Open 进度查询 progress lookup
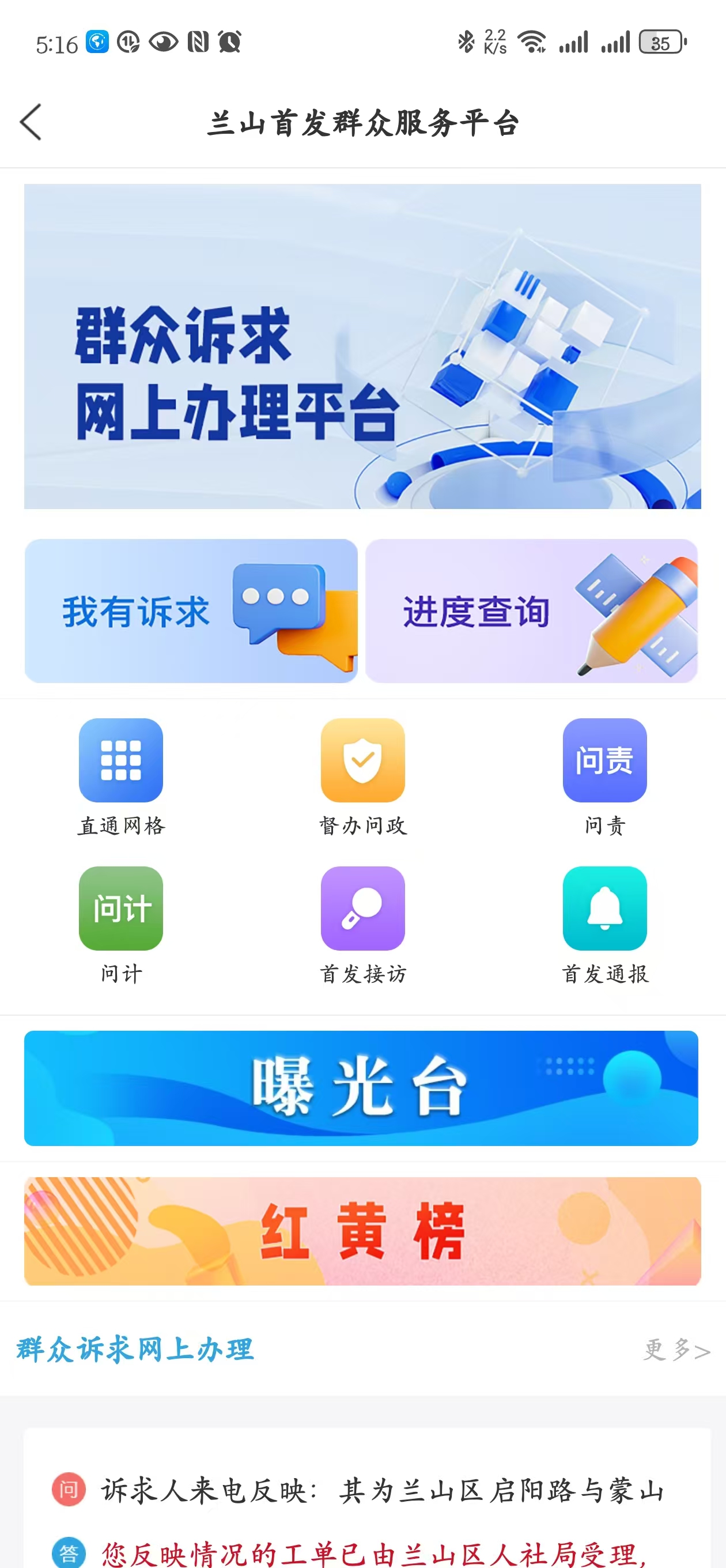Viewport: 726px width, 1568px height. tap(531, 610)
